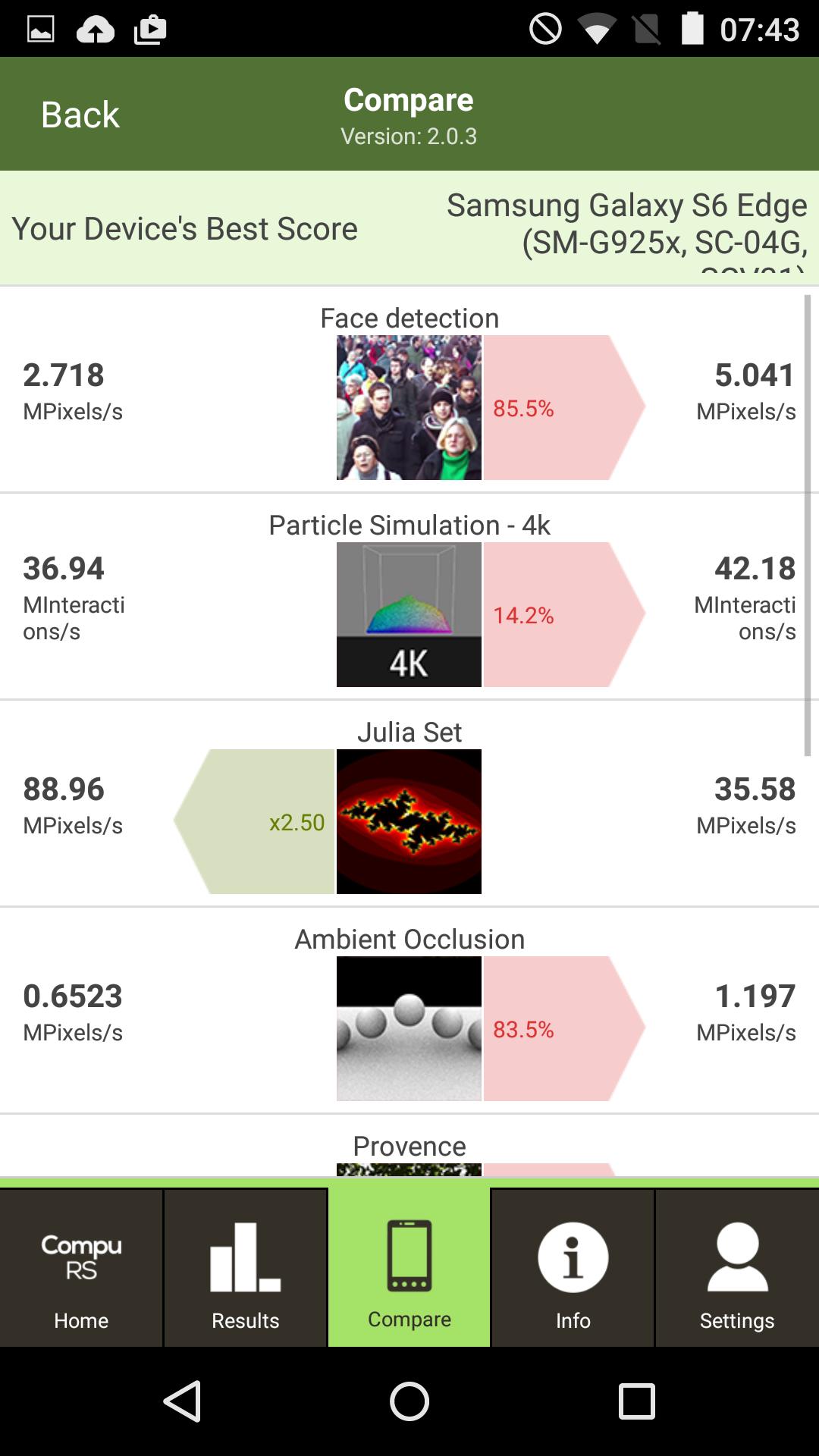Tap the Back button in the header
Screen dimensions: 819x1456
click(x=80, y=115)
